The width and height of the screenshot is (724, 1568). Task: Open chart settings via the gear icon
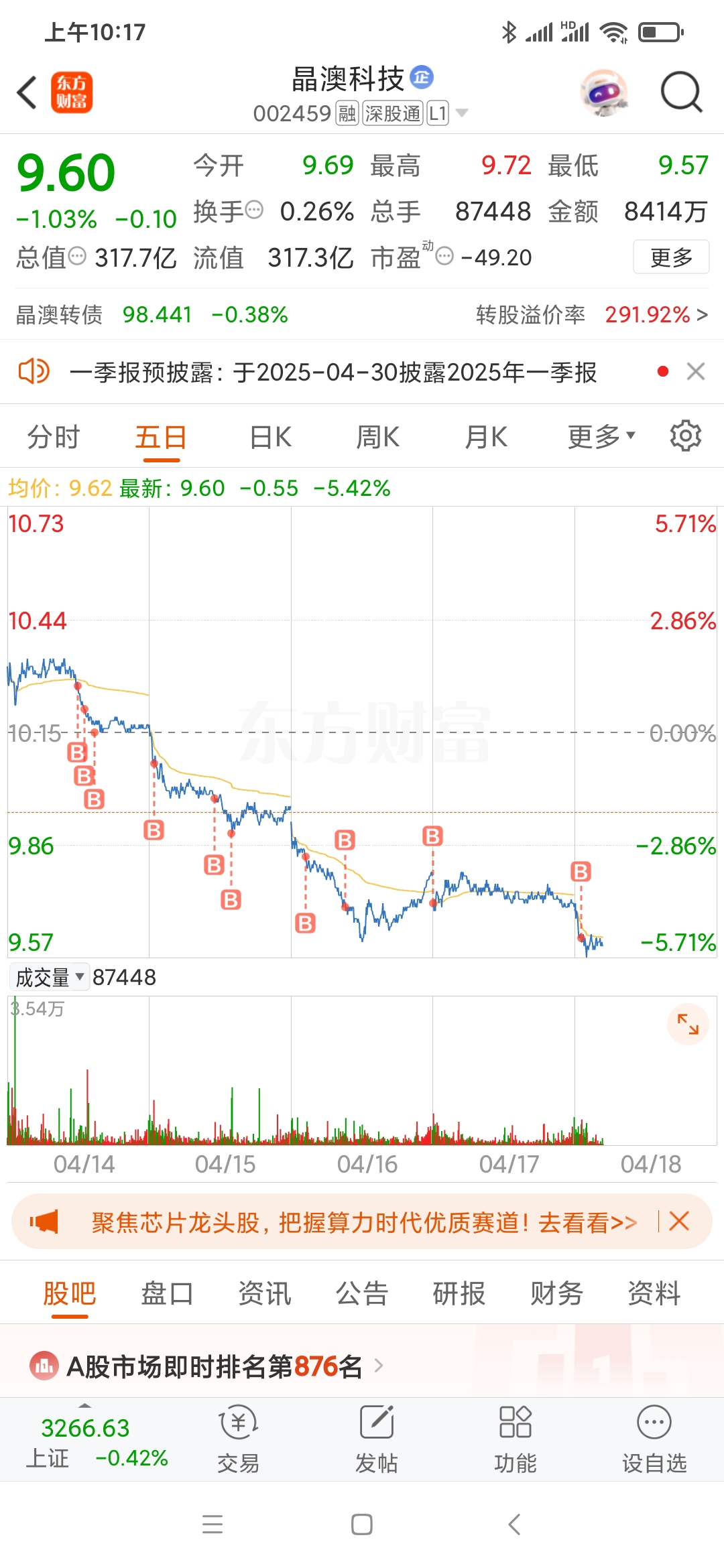tap(684, 436)
